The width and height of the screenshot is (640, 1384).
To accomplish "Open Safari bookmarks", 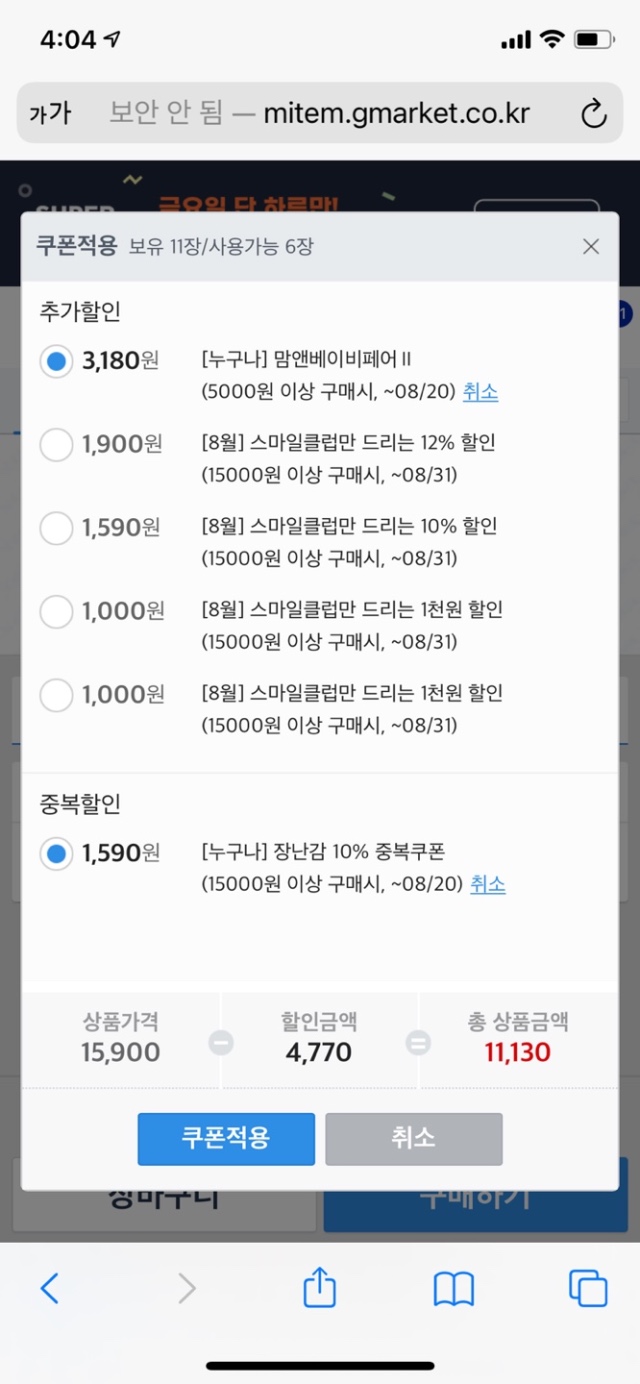I will pos(453,1288).
